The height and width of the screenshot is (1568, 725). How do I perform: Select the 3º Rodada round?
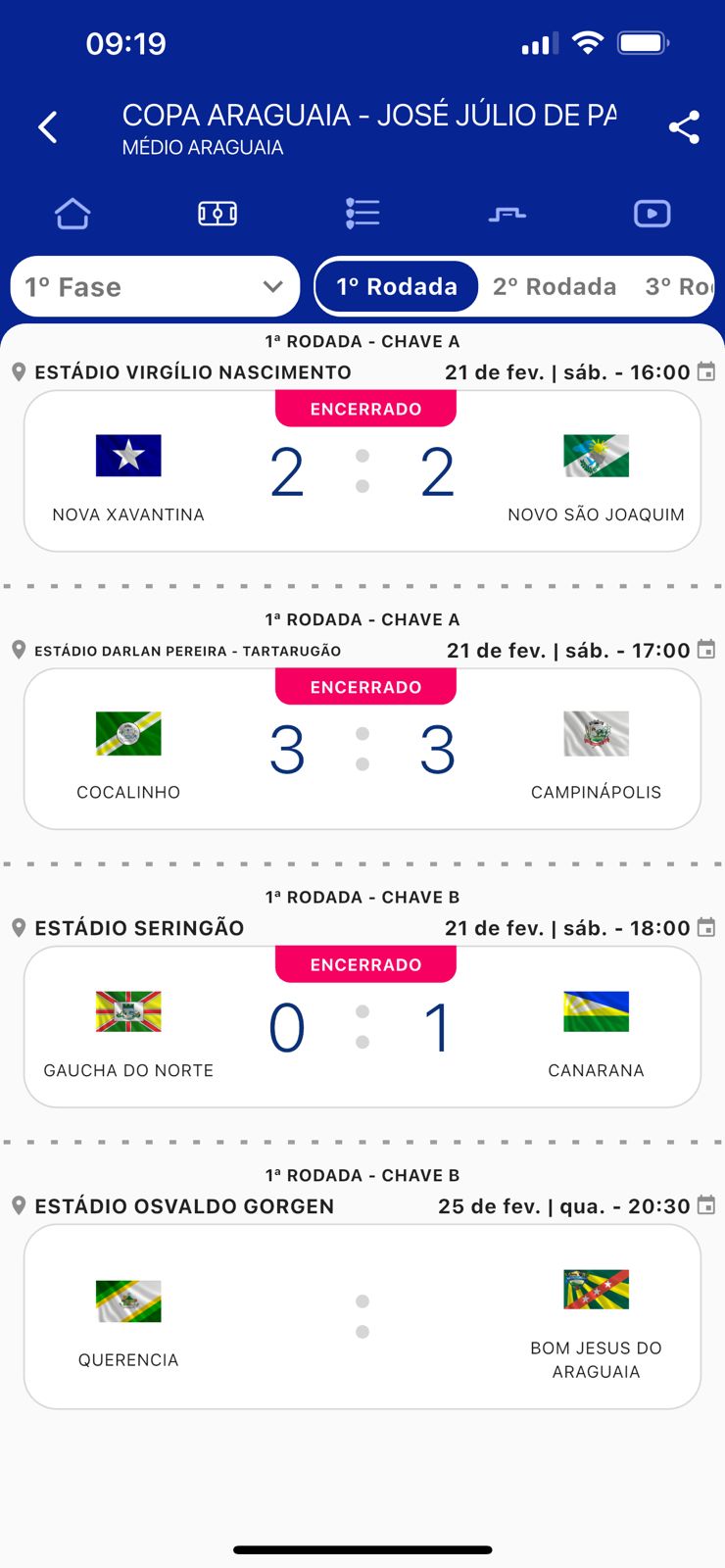point(678,287)
